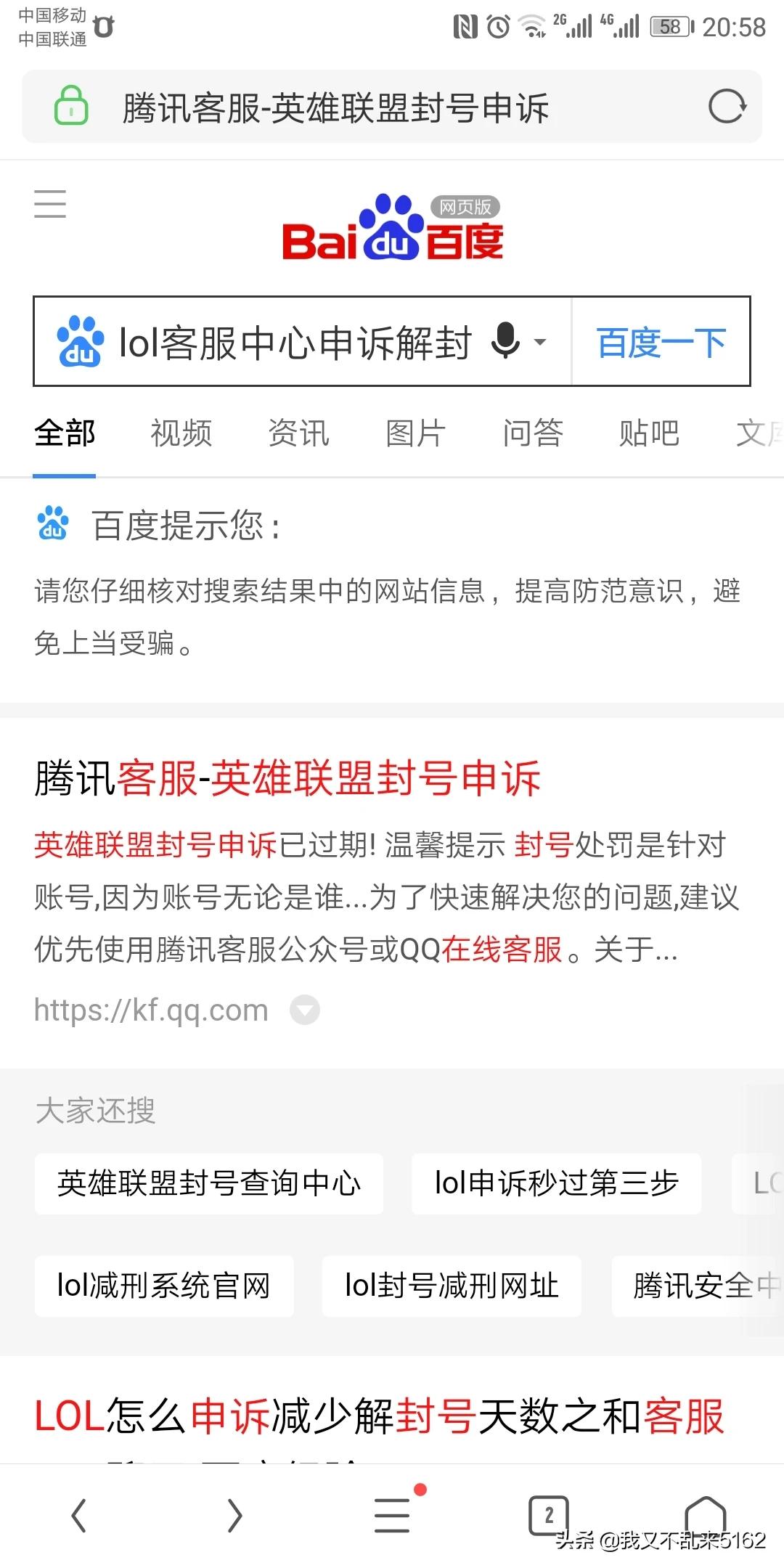The width and height of the screenshot is (784, 1568).
Task: Choose suggestion lol减刑系统官网
Action: pos(164,1286)
